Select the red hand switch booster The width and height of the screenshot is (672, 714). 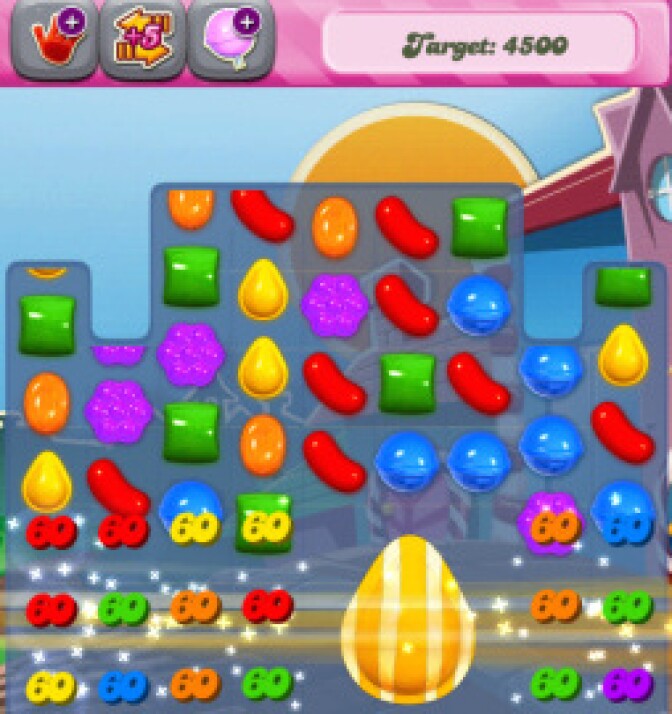click(x=53, y=41)
